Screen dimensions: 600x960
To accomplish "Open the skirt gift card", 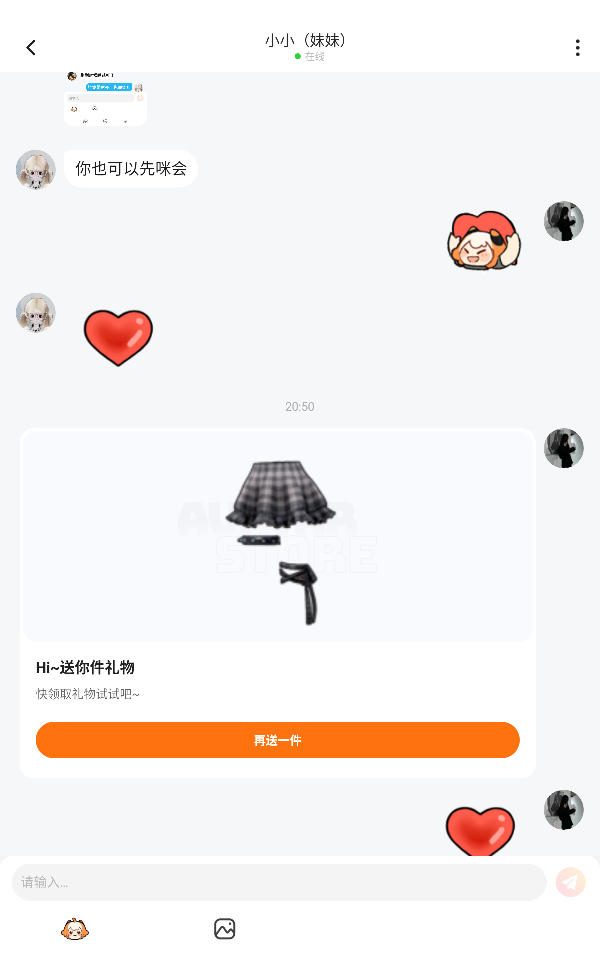I will coord(277,537).
